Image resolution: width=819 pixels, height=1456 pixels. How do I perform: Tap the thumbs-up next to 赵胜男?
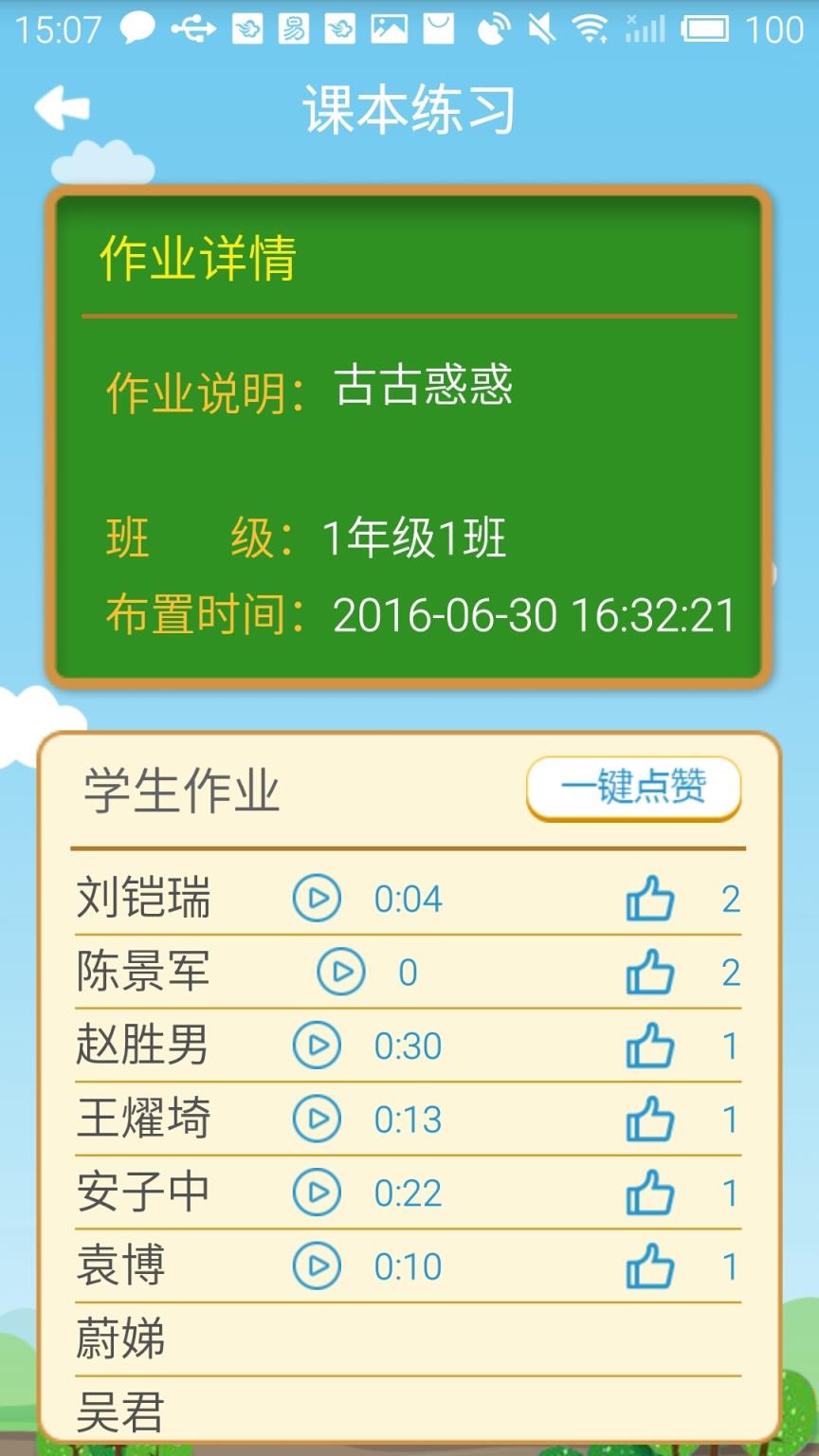coord(652,1046)
